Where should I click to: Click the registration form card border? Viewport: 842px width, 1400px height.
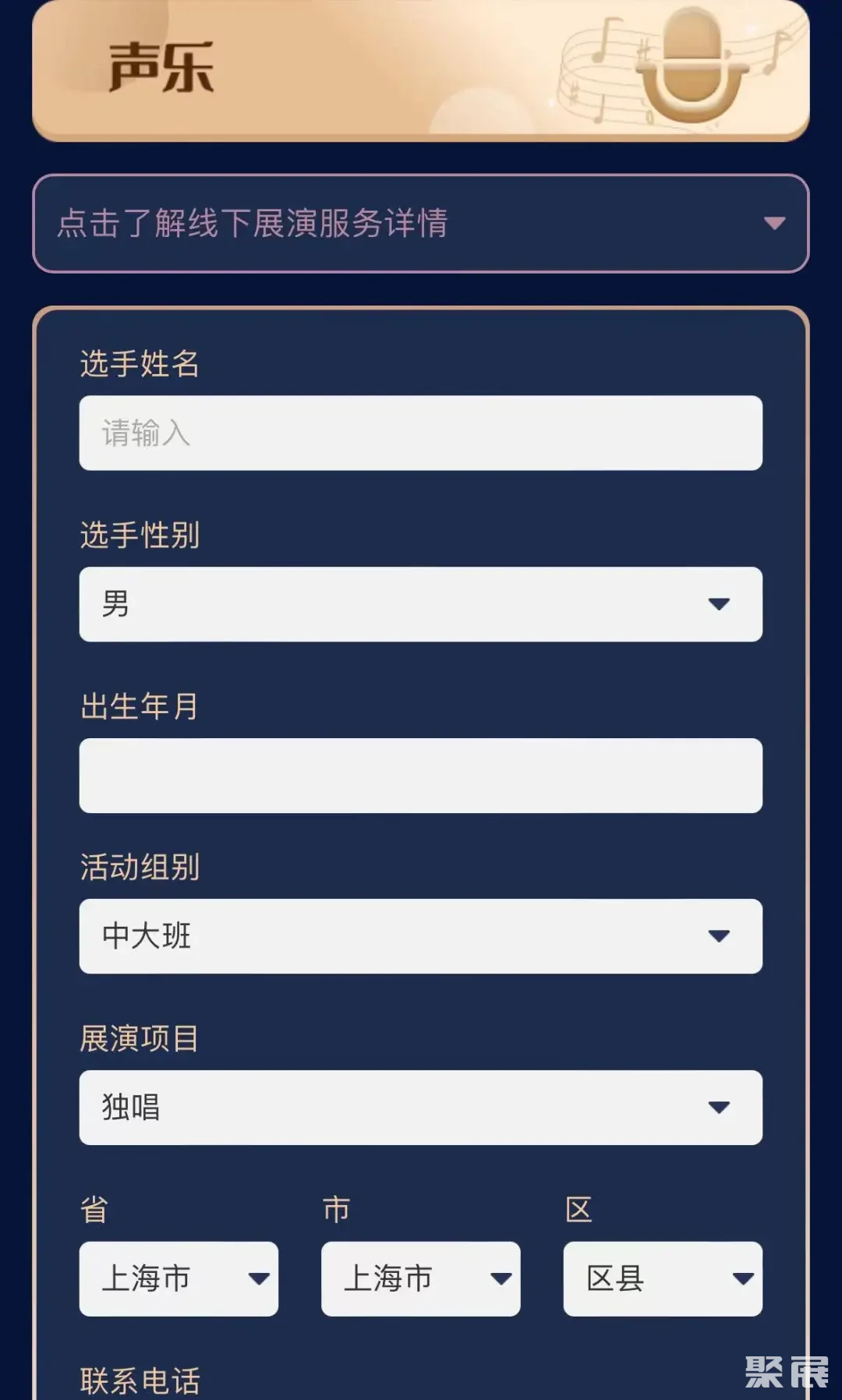pos(421,310)
